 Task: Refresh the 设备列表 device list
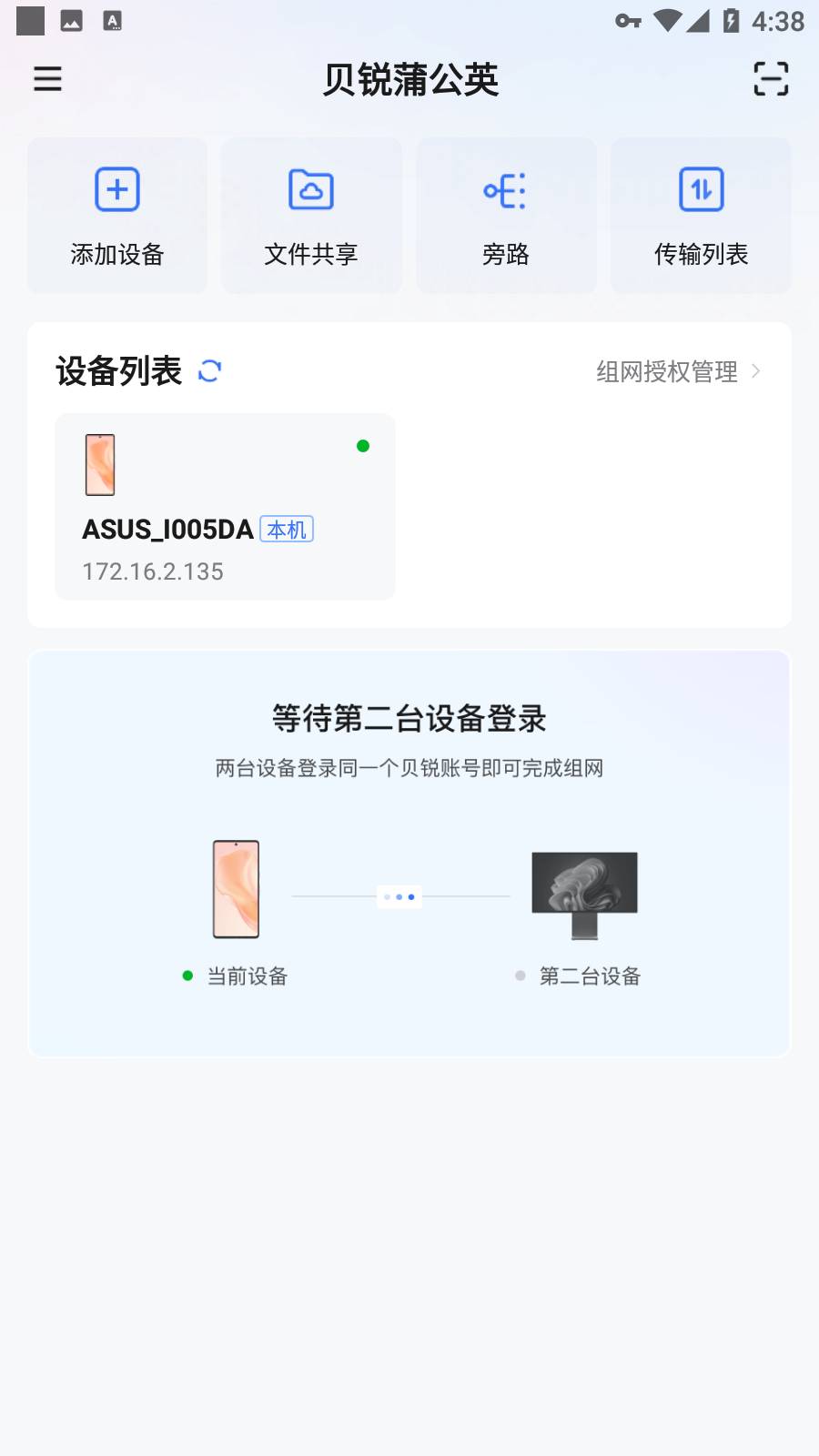tap(210, 371)
